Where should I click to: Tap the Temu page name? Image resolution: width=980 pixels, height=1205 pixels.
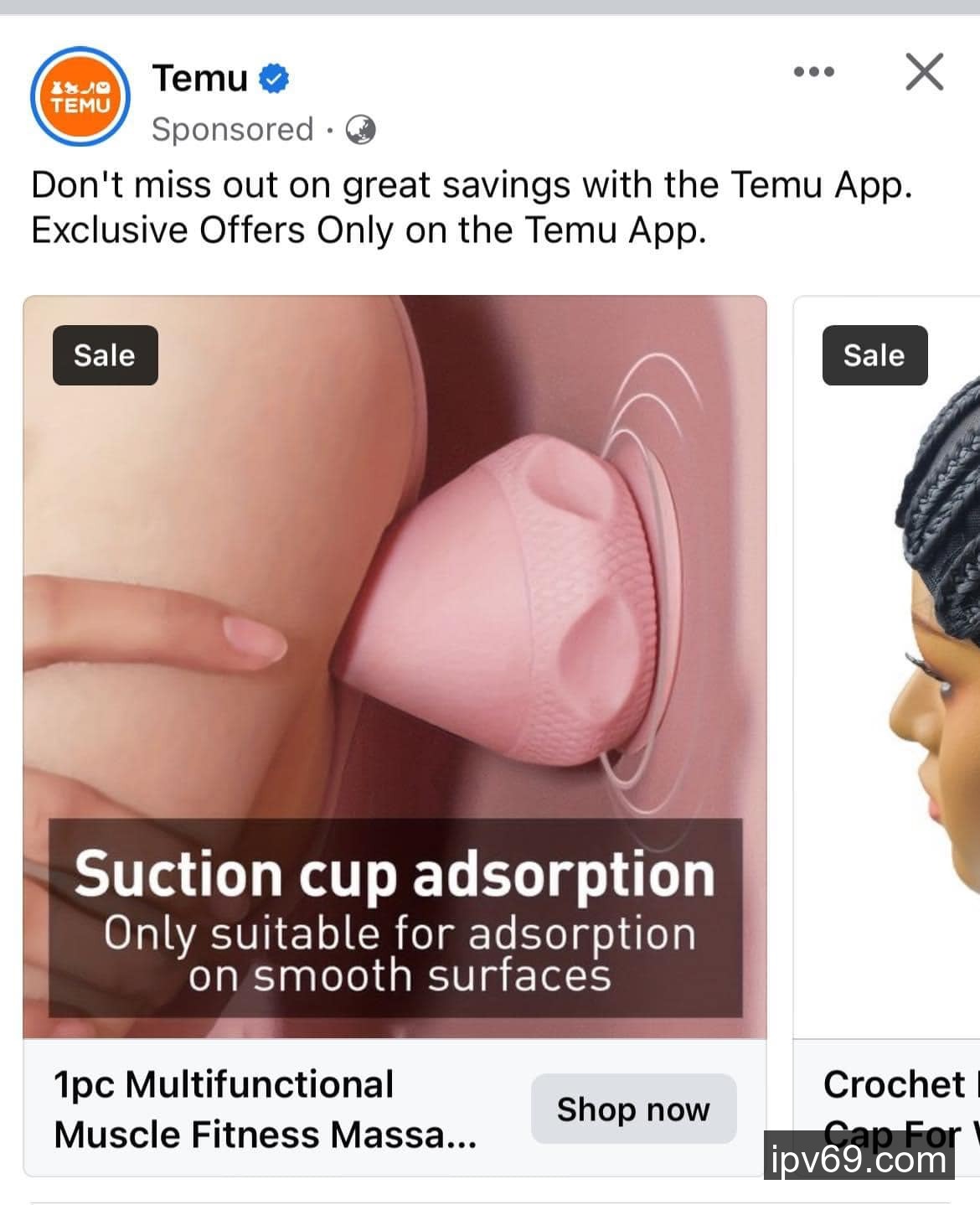pyautogui.click(x=200, y=79)
